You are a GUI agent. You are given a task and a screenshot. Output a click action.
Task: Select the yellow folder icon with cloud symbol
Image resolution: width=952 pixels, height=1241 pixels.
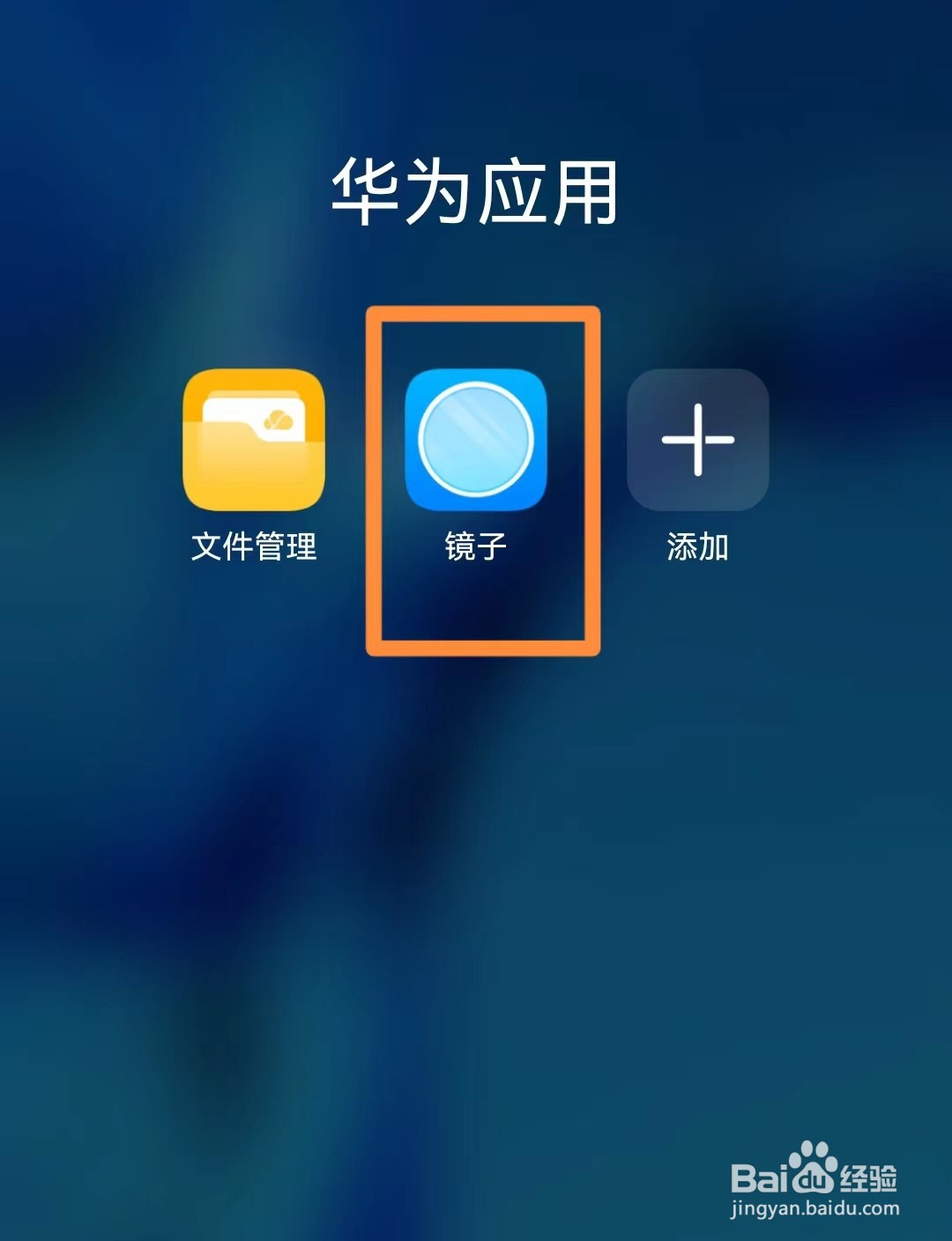(254, 439)
